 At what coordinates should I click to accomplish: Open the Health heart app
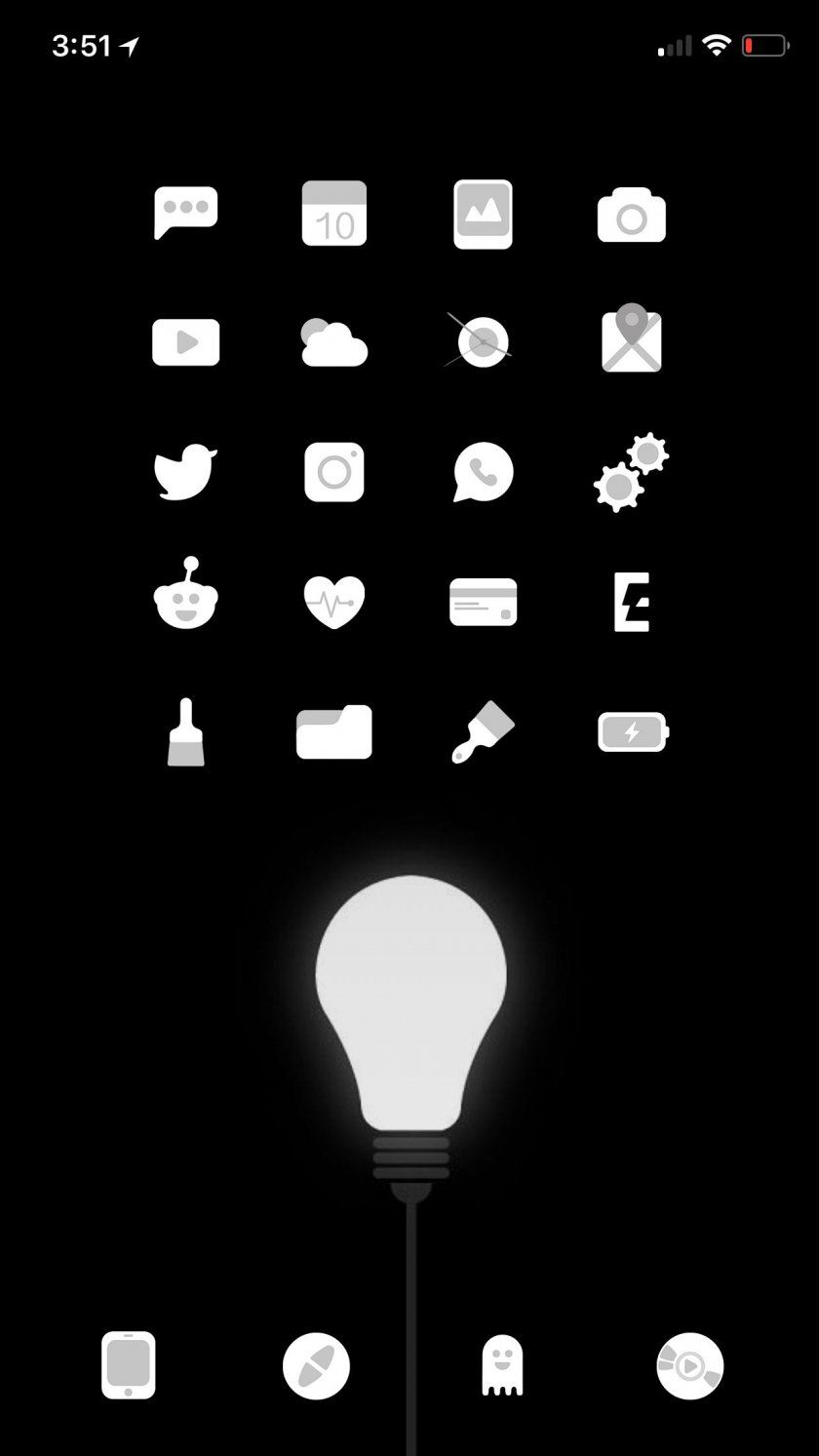pyautogui.click(x=334, y=602)
